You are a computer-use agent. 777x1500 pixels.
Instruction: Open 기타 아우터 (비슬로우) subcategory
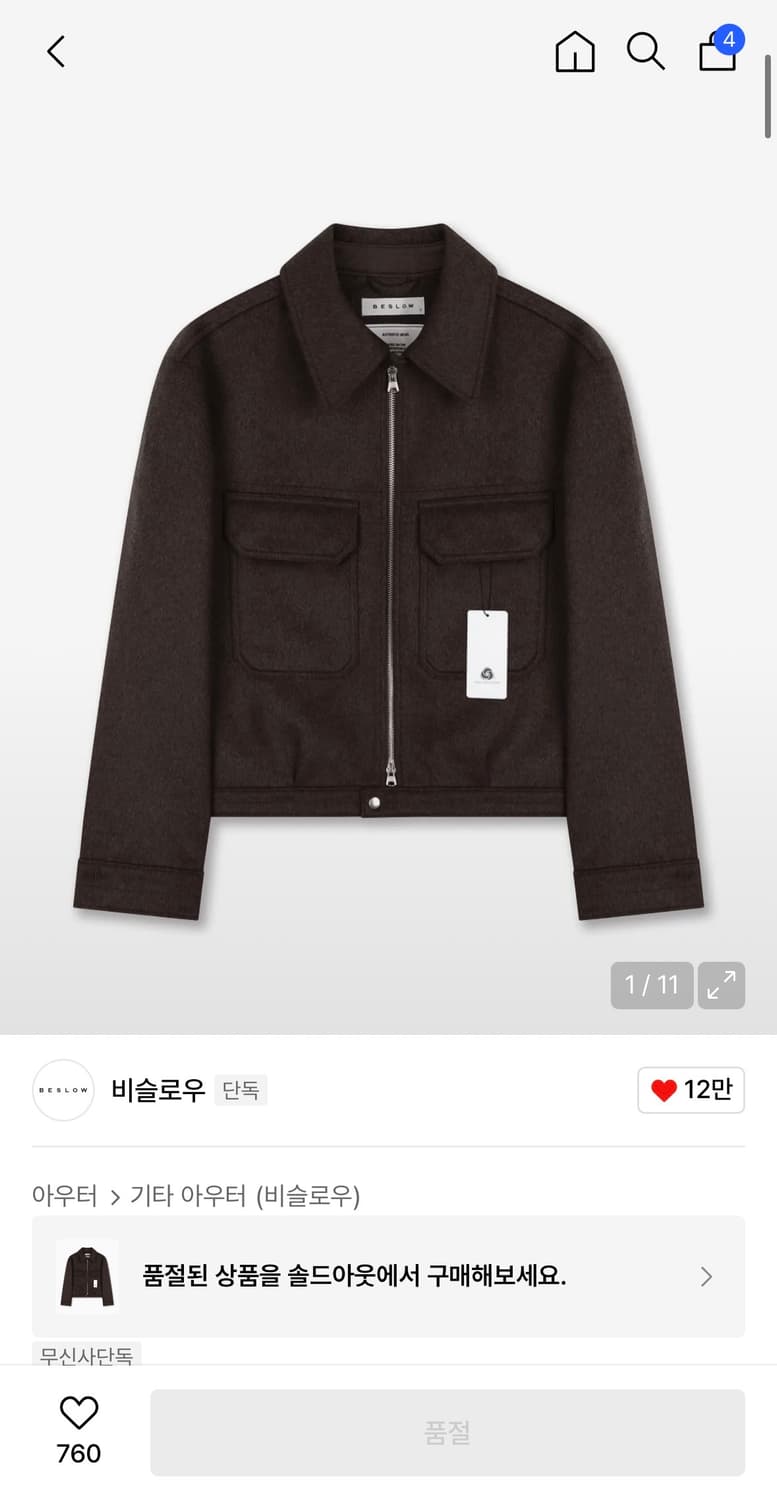(244, 1195)
